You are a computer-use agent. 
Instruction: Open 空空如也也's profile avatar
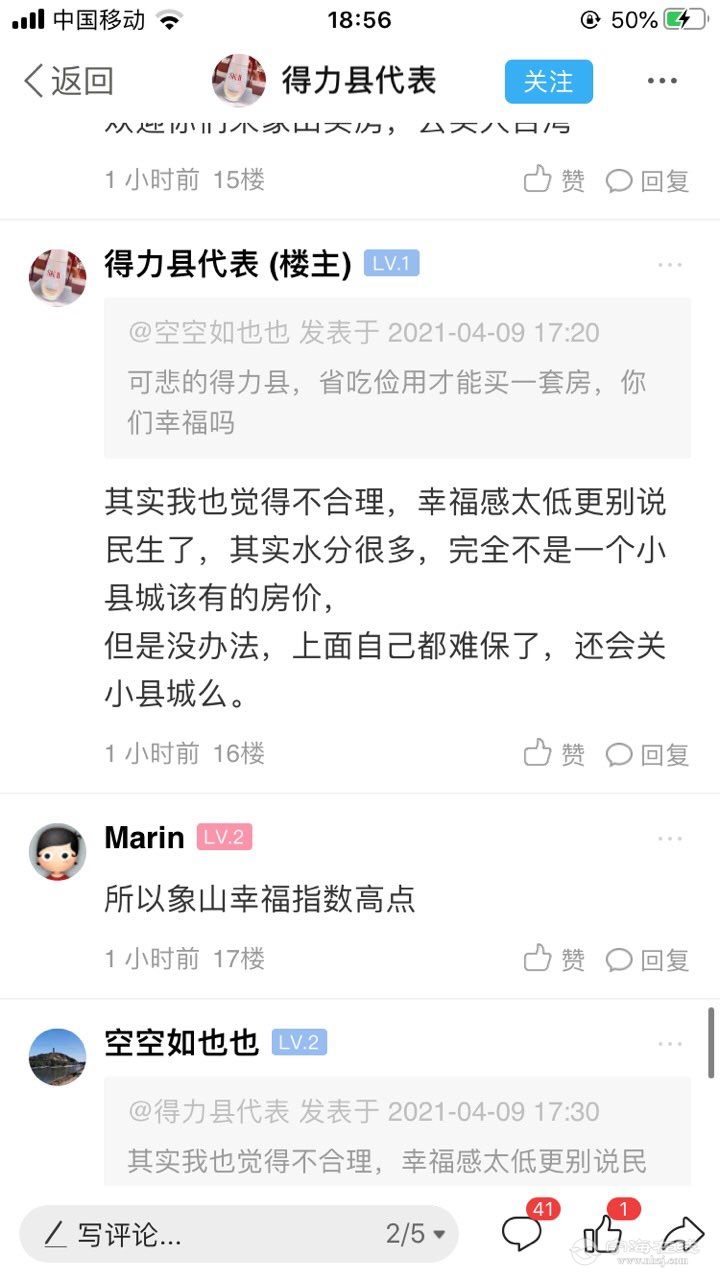click(x=57, y=1056)
